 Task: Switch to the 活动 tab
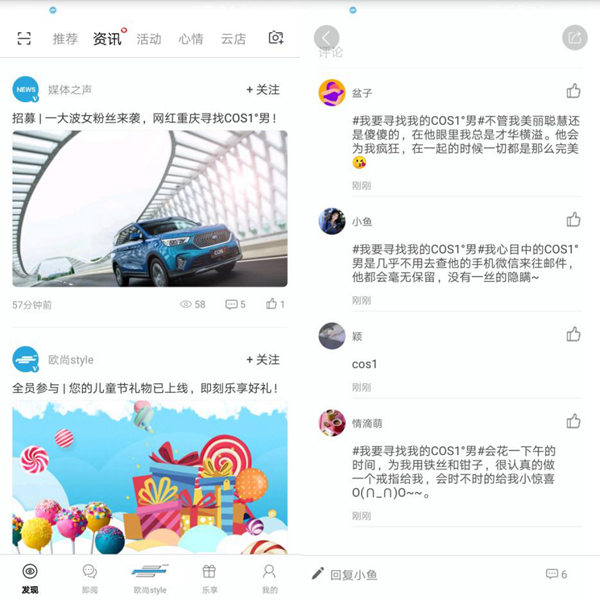click(x=148, y=39)
